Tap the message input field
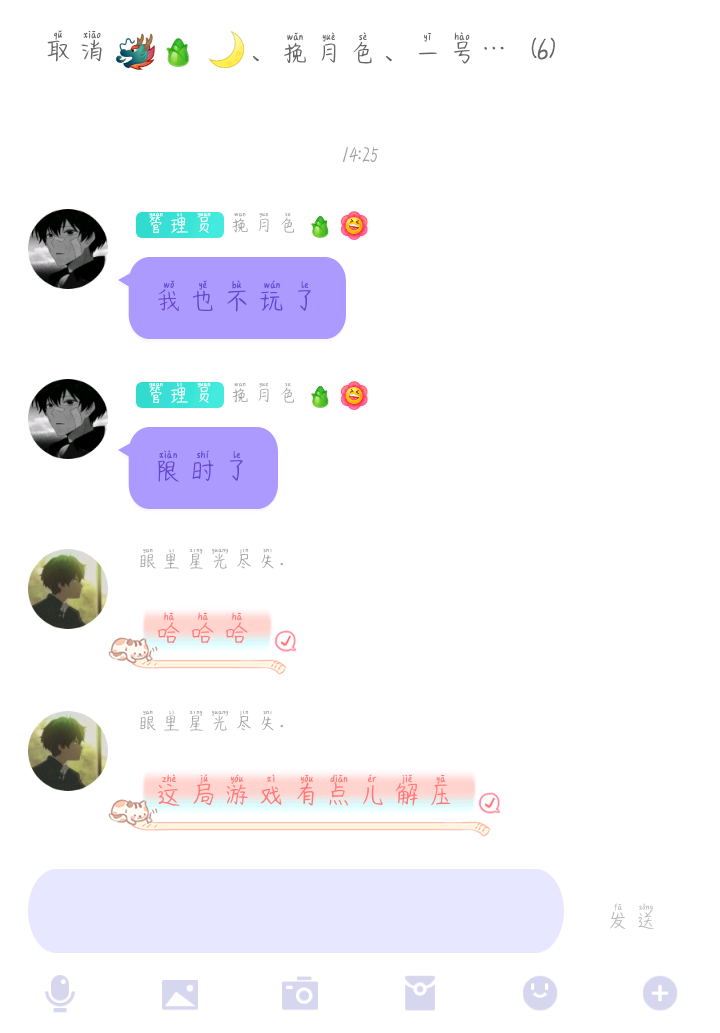Image resolution: width=720 pixels, height=1033 pixels. tap(296, 911)
